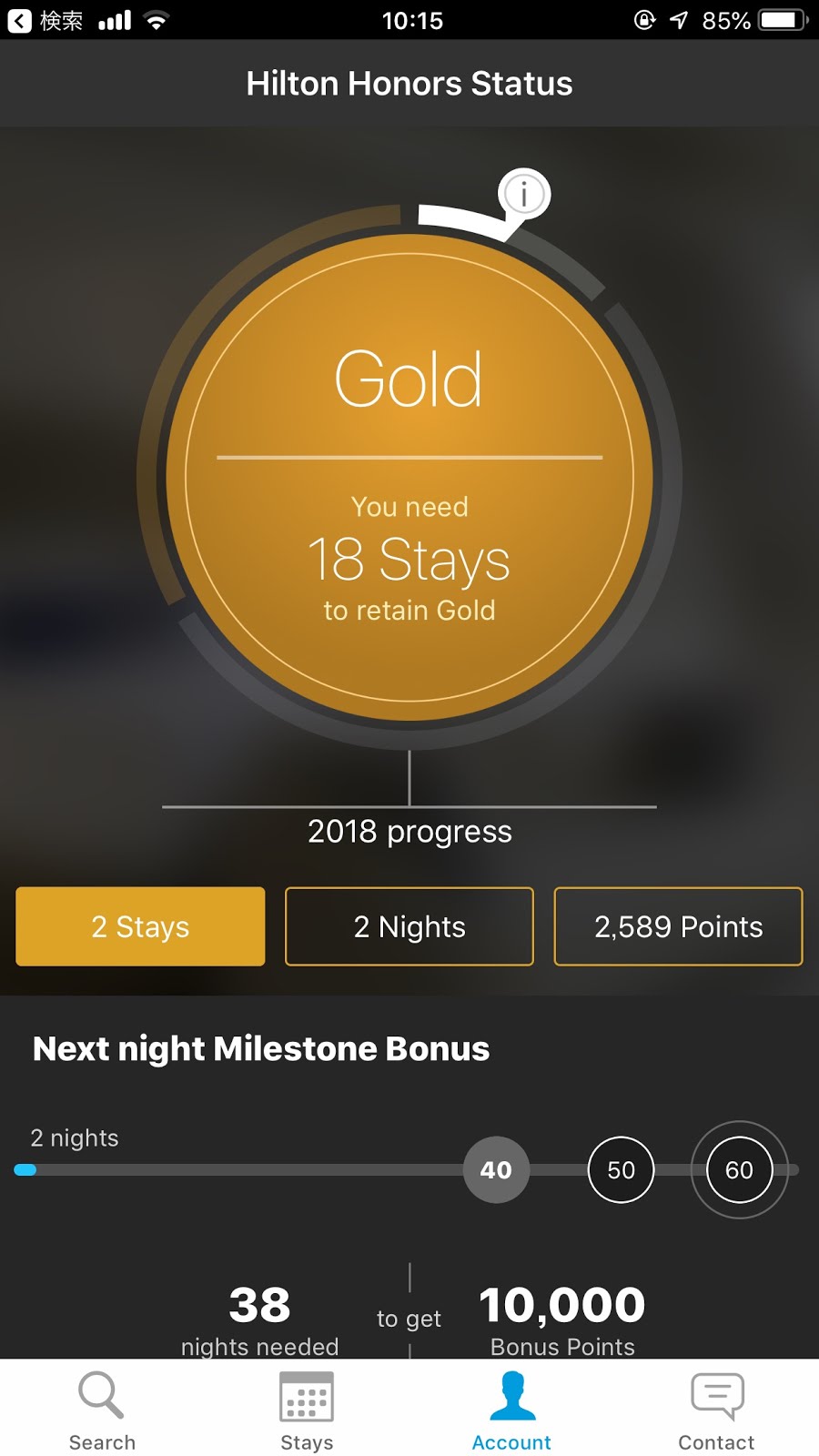The width and height of the screenshot is (819, 1456).
Task: Select the 2 Stays progress view
Action: tap(140, 926)
